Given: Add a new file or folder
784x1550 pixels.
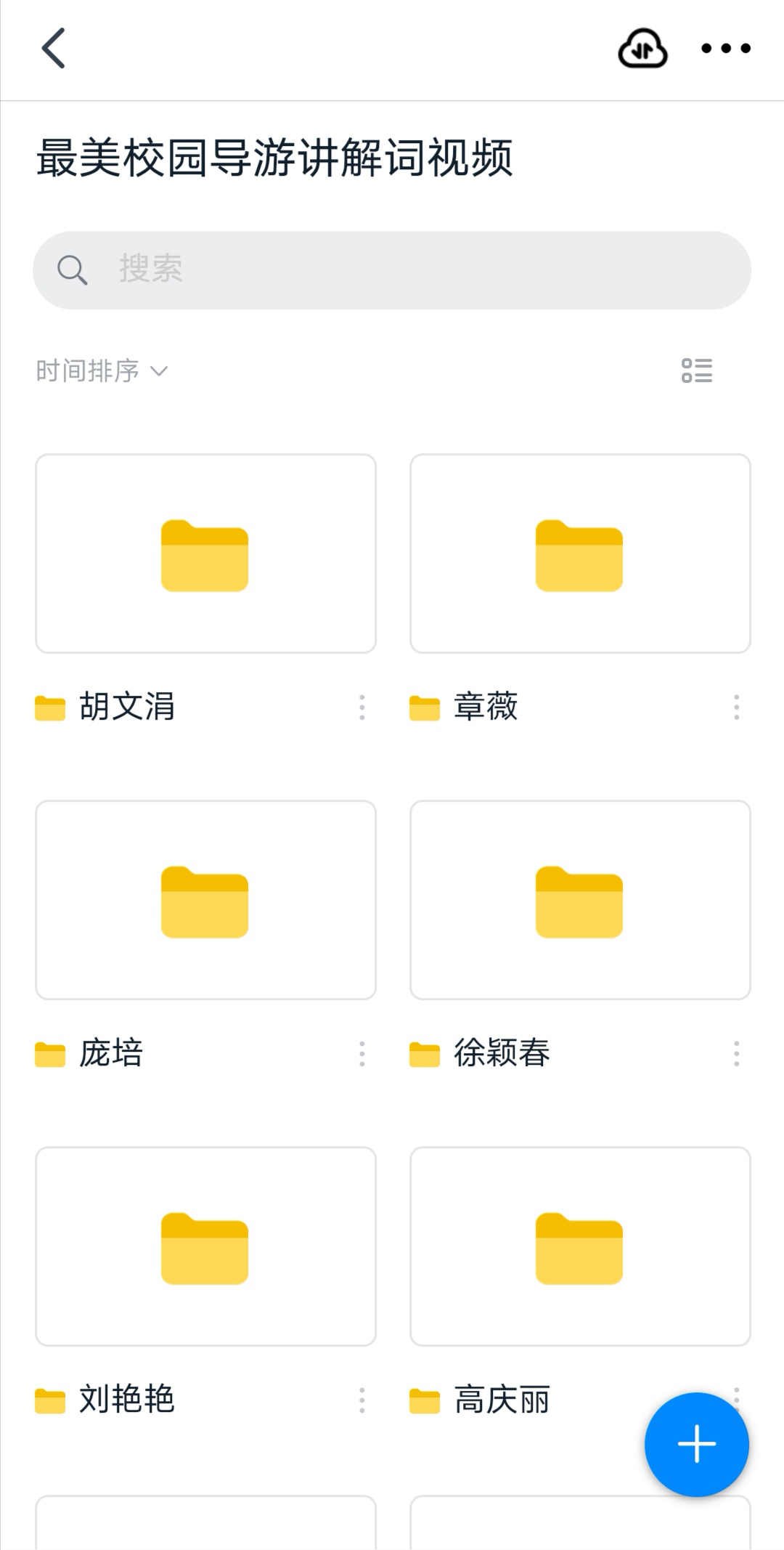Looking at the screenshot, I should coord(697,1444).
